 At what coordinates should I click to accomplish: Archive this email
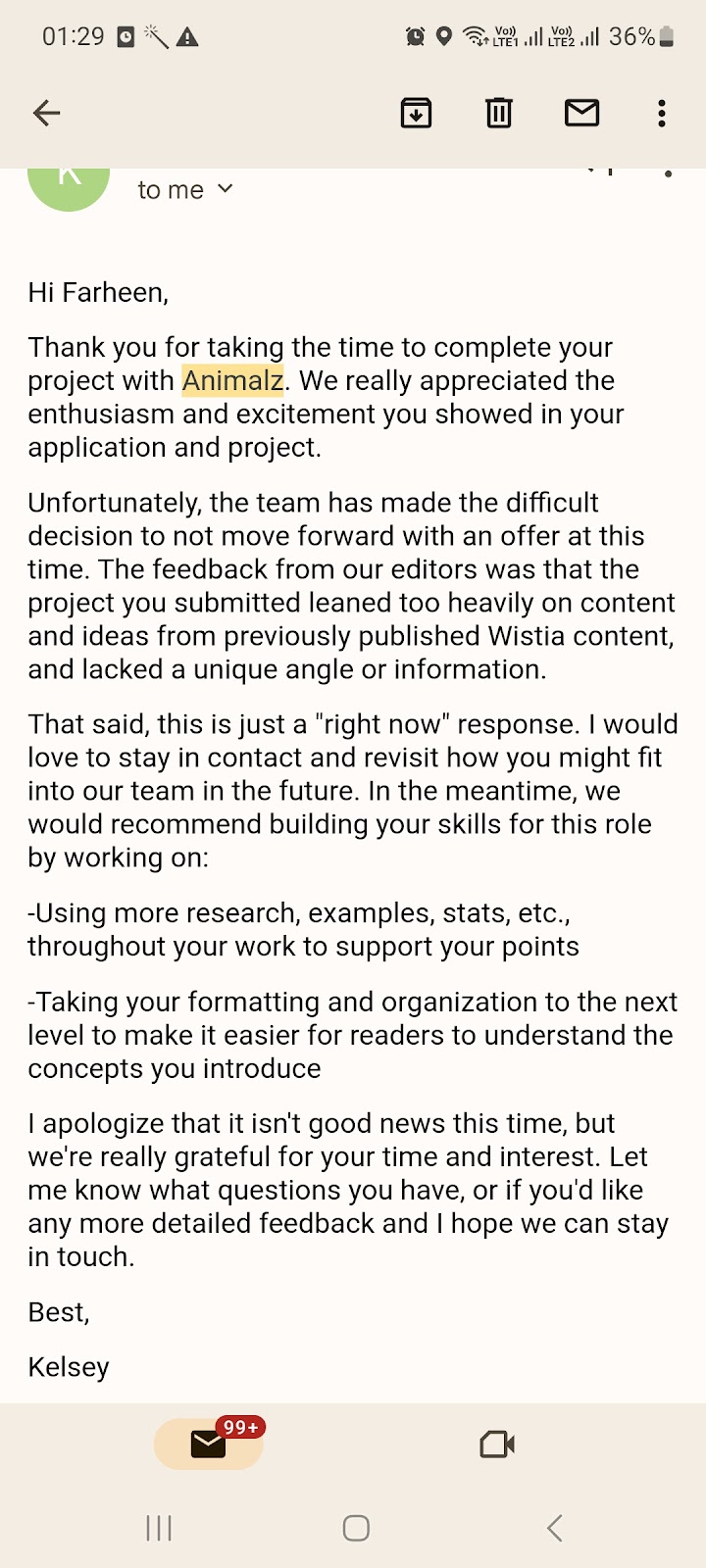(x=417, y=114)
